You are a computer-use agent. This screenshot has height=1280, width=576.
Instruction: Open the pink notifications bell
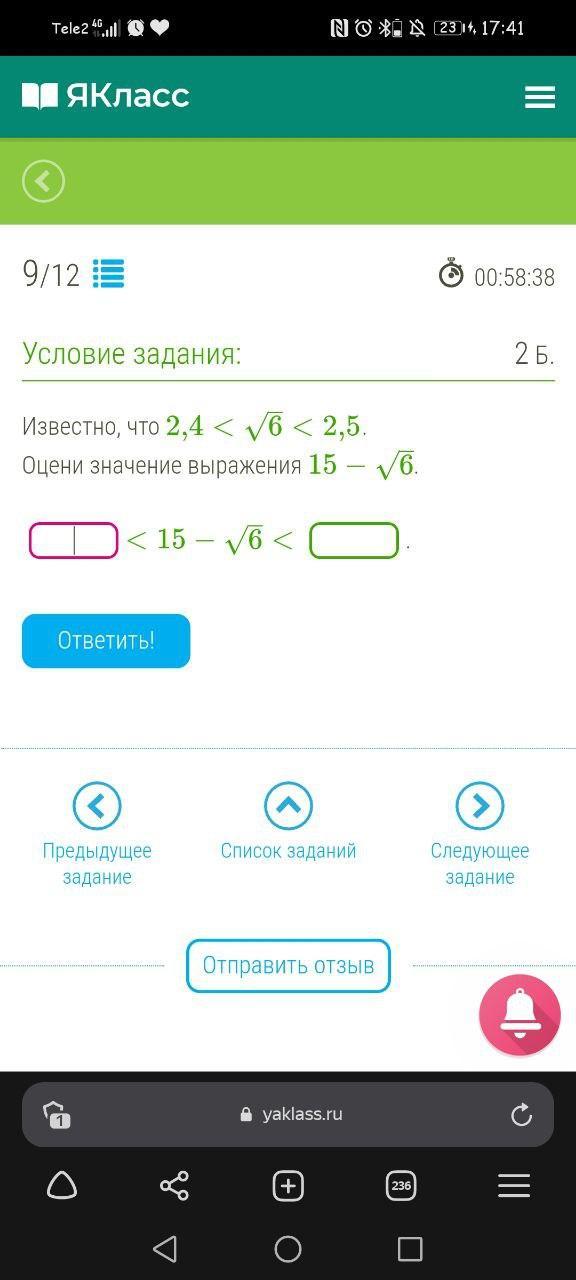520,1015
